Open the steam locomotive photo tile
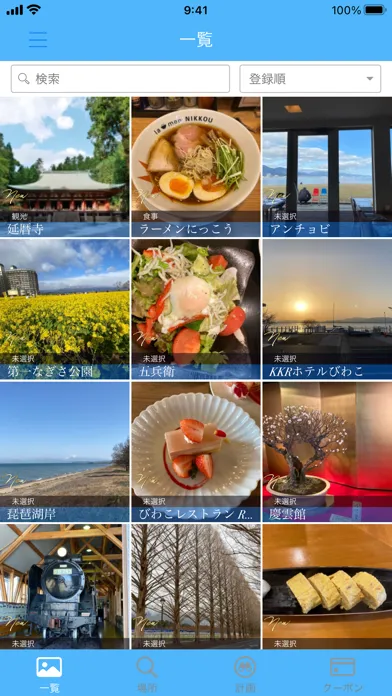This screenshot has height=696, width=392. pyautogui.click(x=64, y=586)
